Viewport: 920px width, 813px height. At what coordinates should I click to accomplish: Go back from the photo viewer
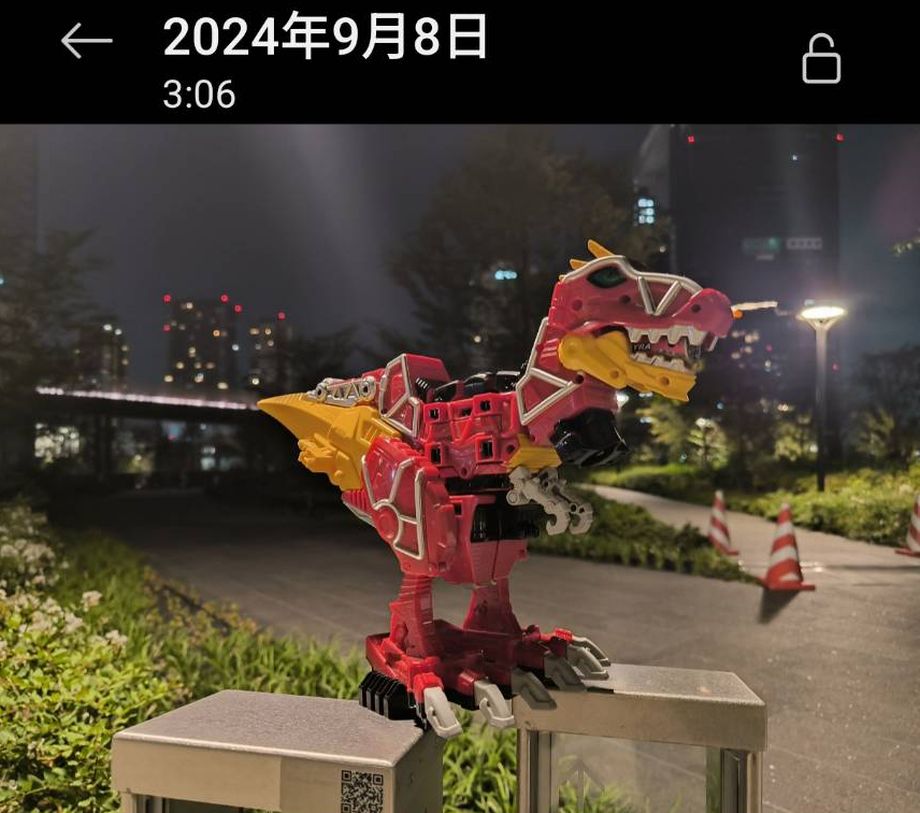click(x=86, y=41)
